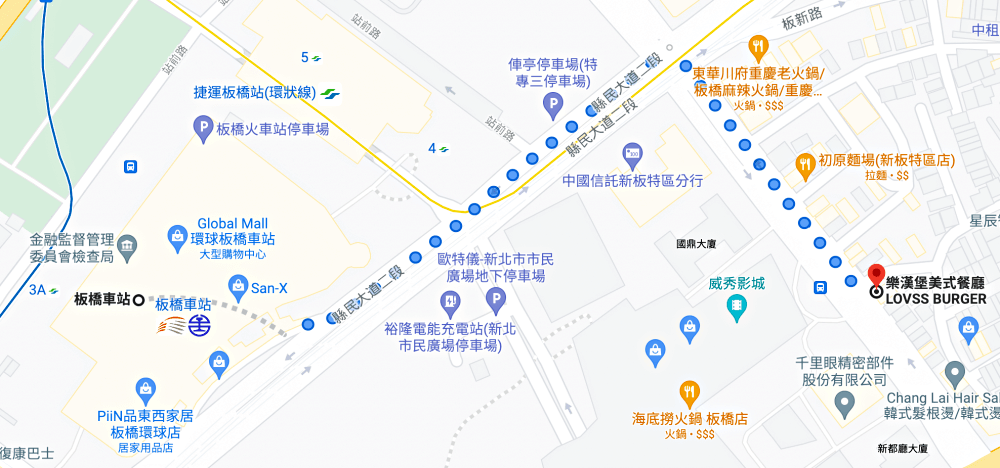The width and height of the screenshot is (1000, 468).
Task: Open the 海底撈火鍋 板橋店 marker
Action: [689, 393]
